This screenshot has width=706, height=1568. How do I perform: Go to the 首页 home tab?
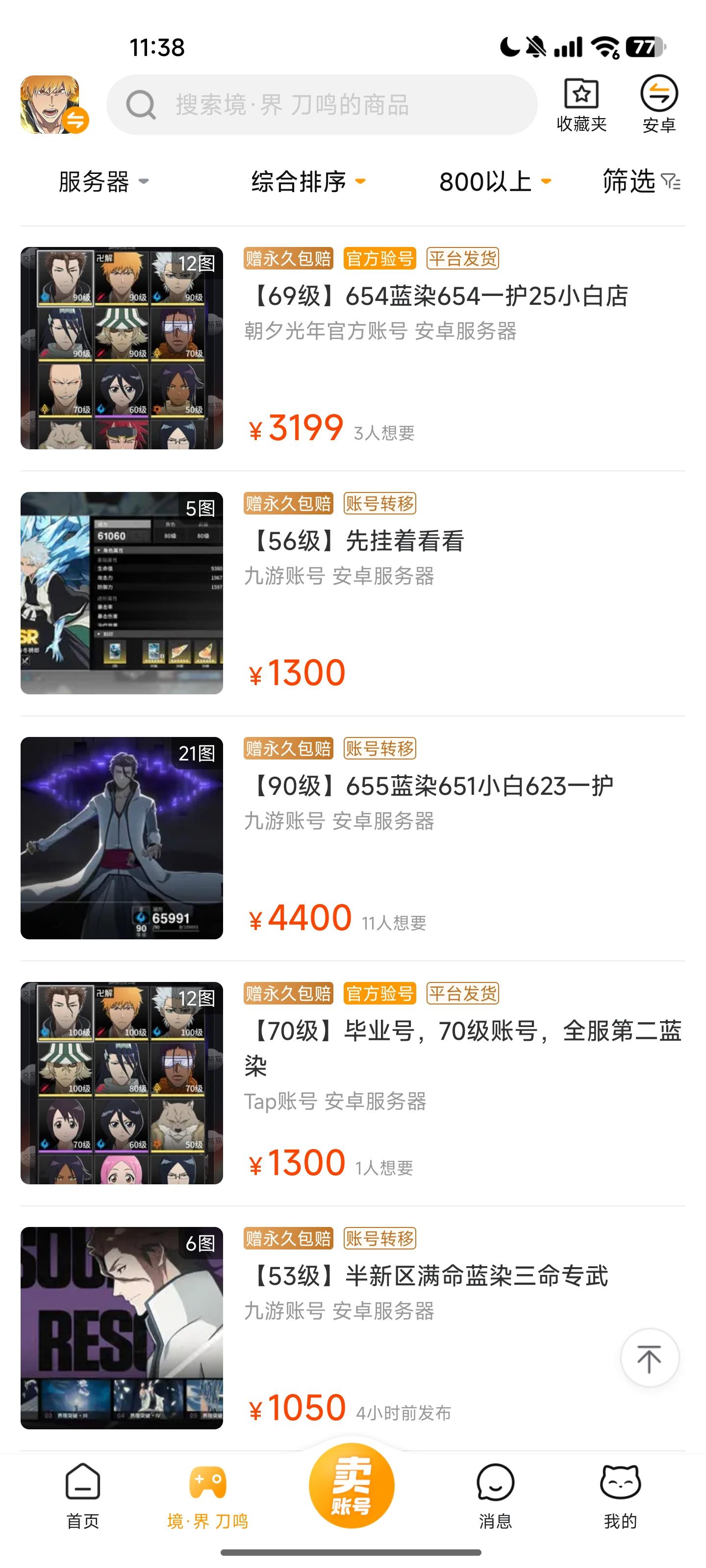point(83,1495)
